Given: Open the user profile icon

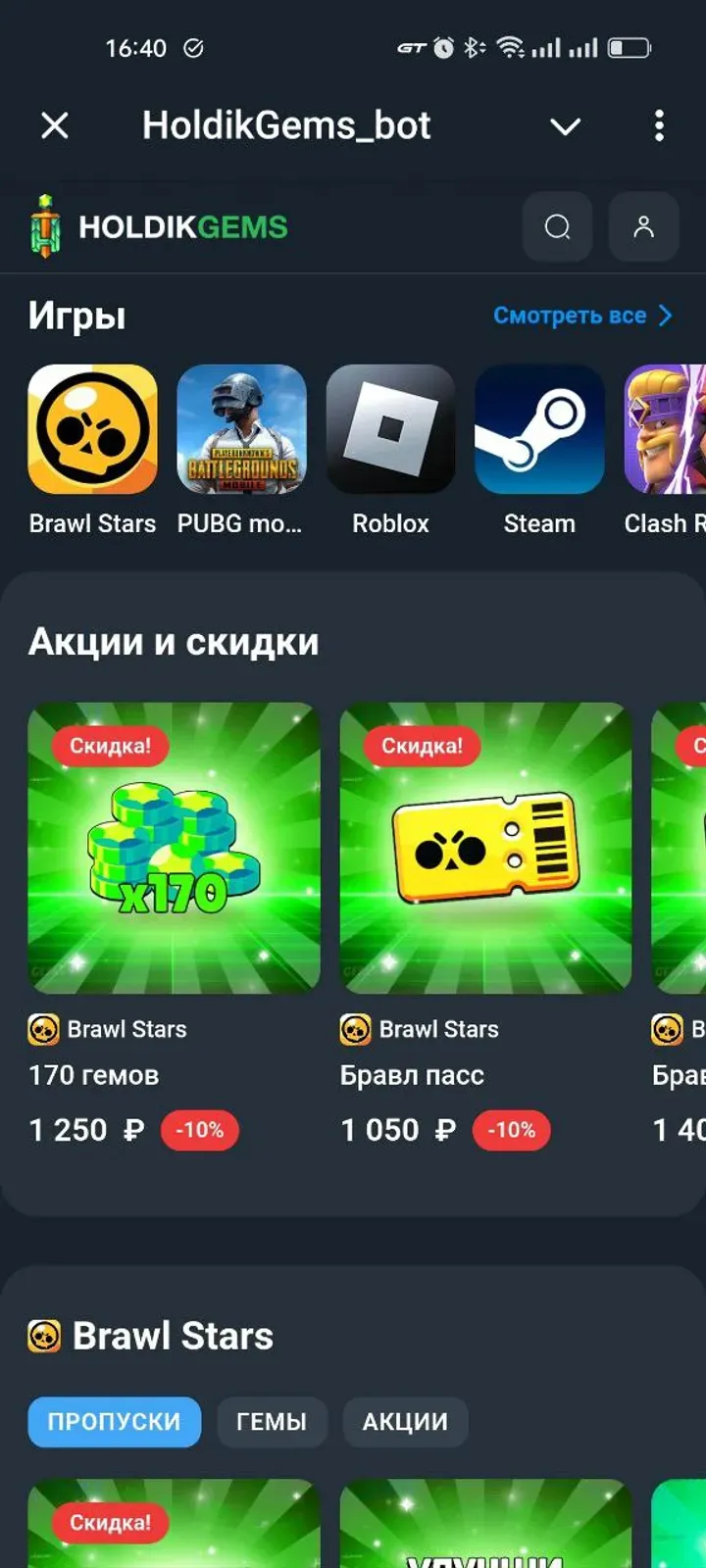Looking at the screenshot, I should (x=643, y=227).
